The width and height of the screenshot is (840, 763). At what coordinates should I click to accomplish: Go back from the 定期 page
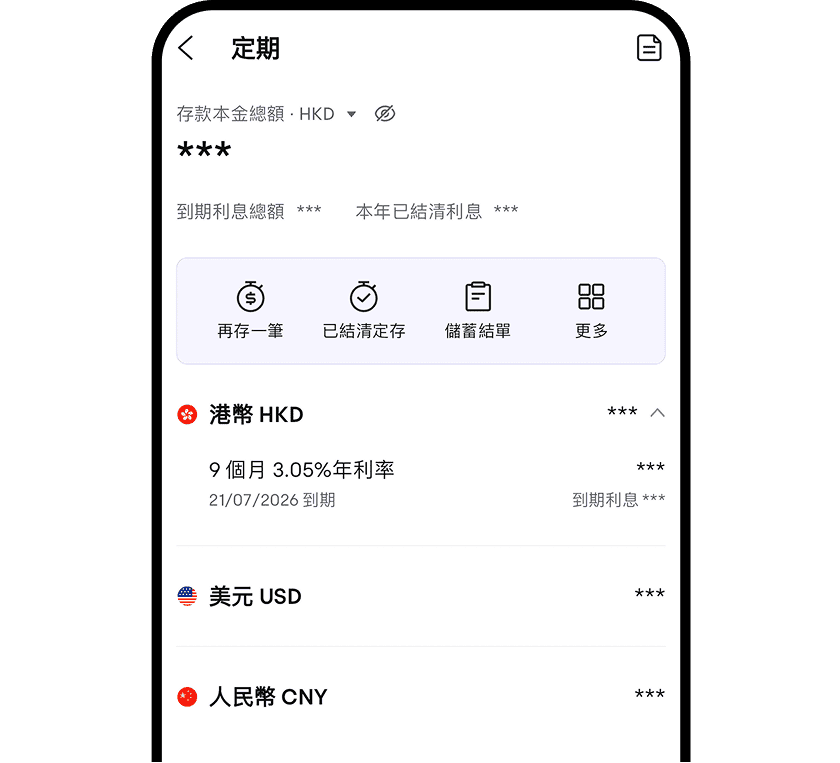tap(186, 48)
